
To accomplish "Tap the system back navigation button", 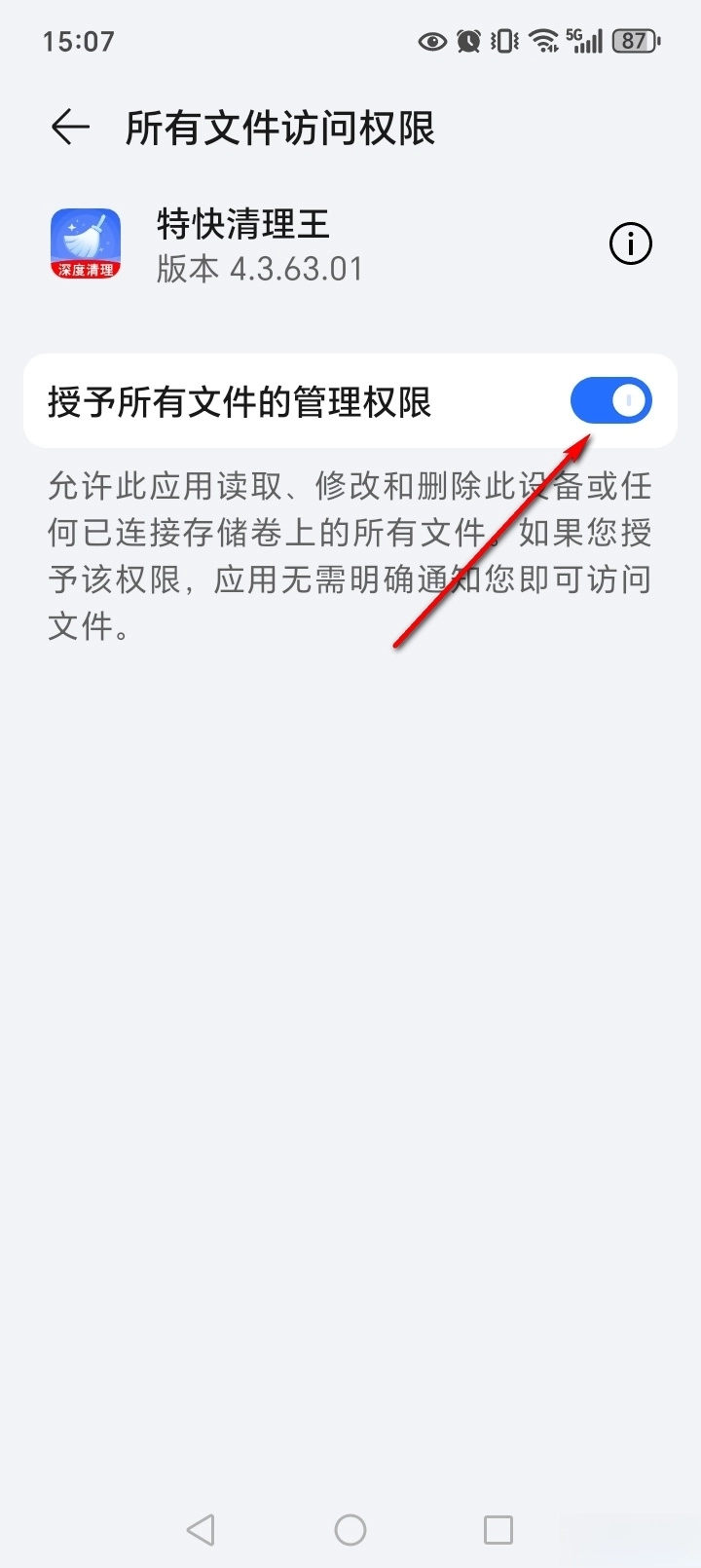I will click(202, 1529).
